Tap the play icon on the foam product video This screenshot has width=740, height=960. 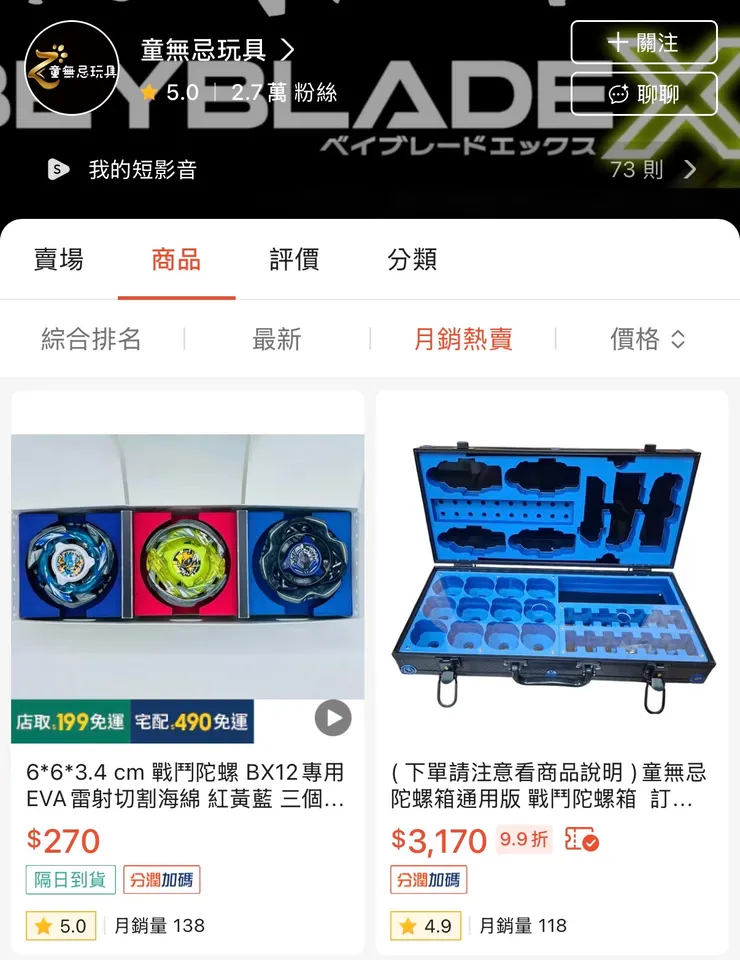click(334, 719)
